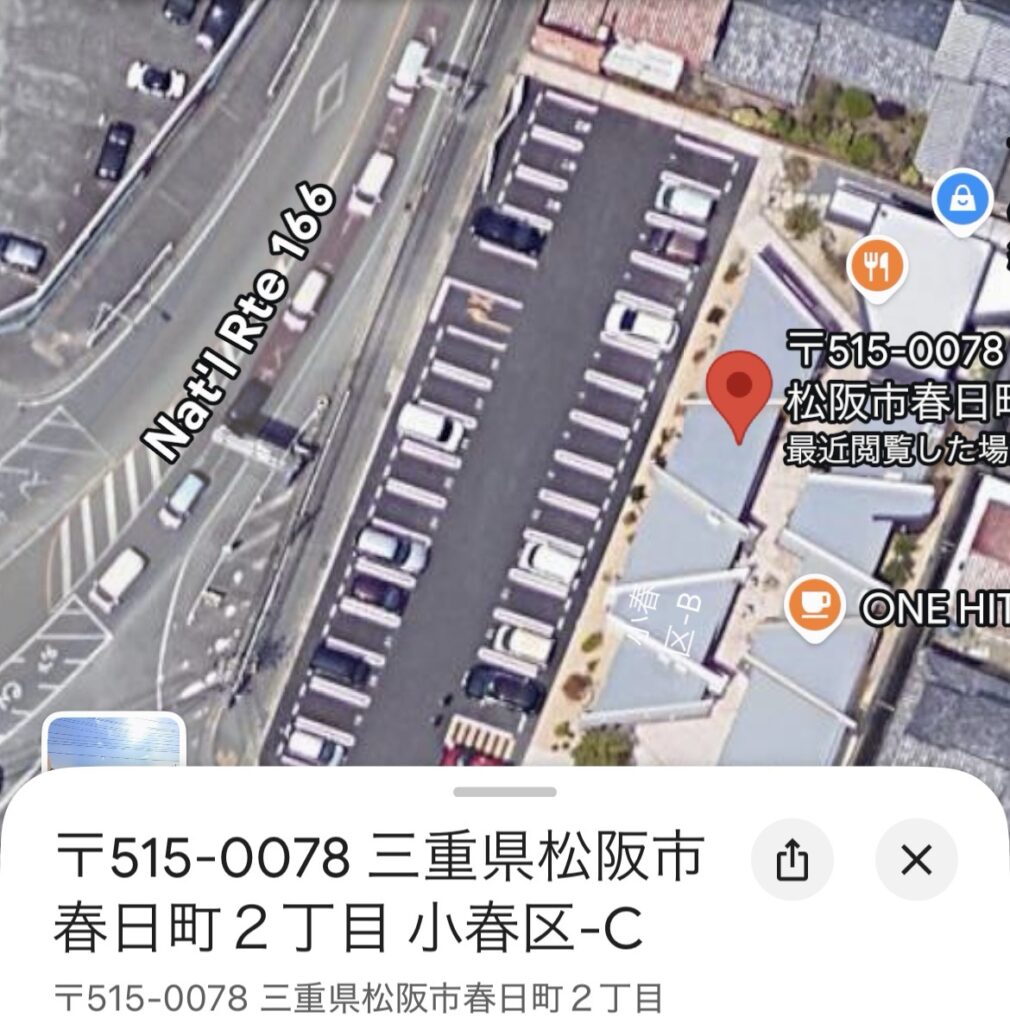This screenshot has width=1010, height=1024.
Task: Expand the sheet using the drag handle
Action: pos(504,792)
